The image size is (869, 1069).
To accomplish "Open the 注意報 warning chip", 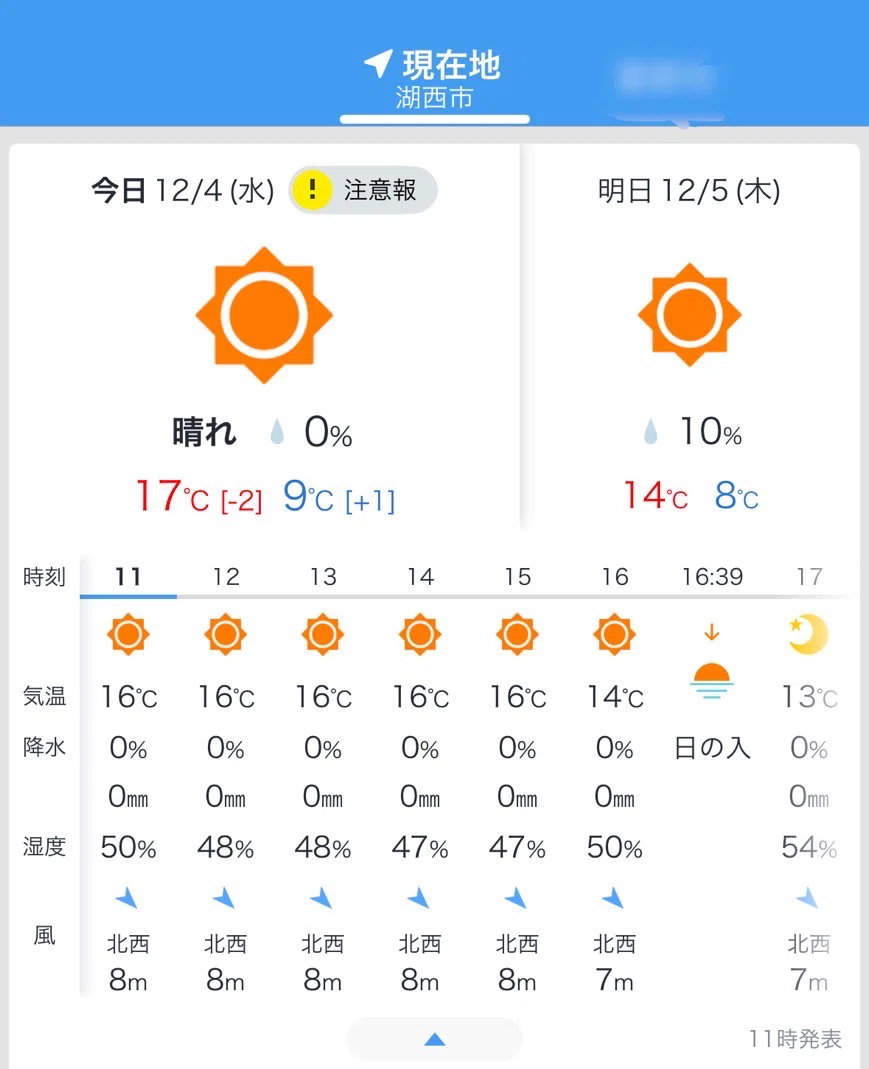I will pos(363,190).
